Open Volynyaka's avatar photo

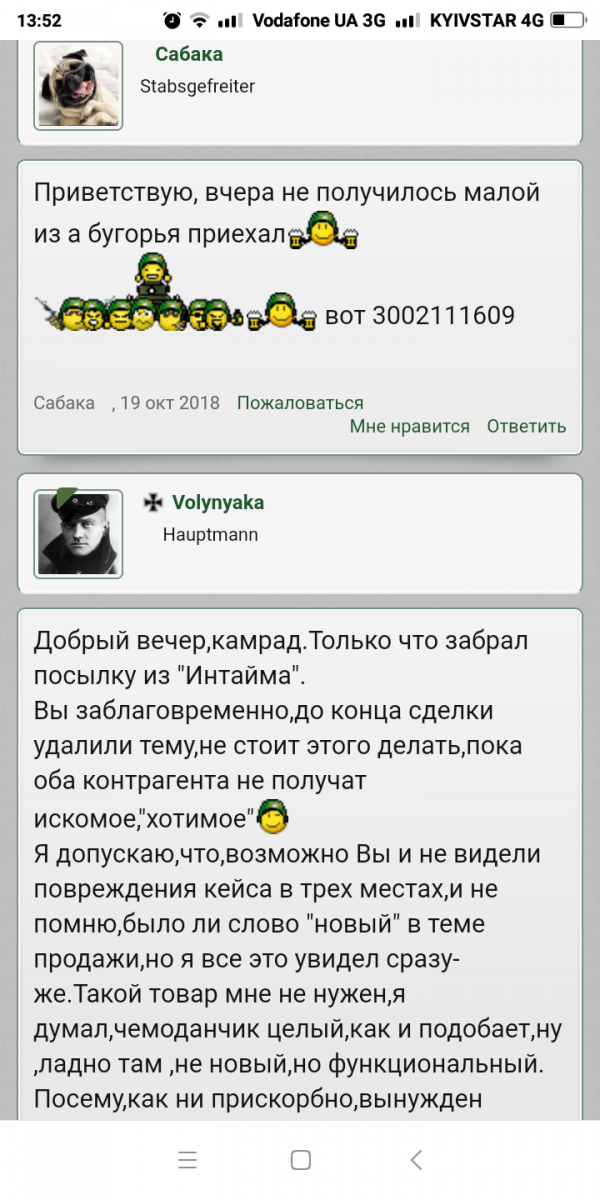(x=79, y=534)
